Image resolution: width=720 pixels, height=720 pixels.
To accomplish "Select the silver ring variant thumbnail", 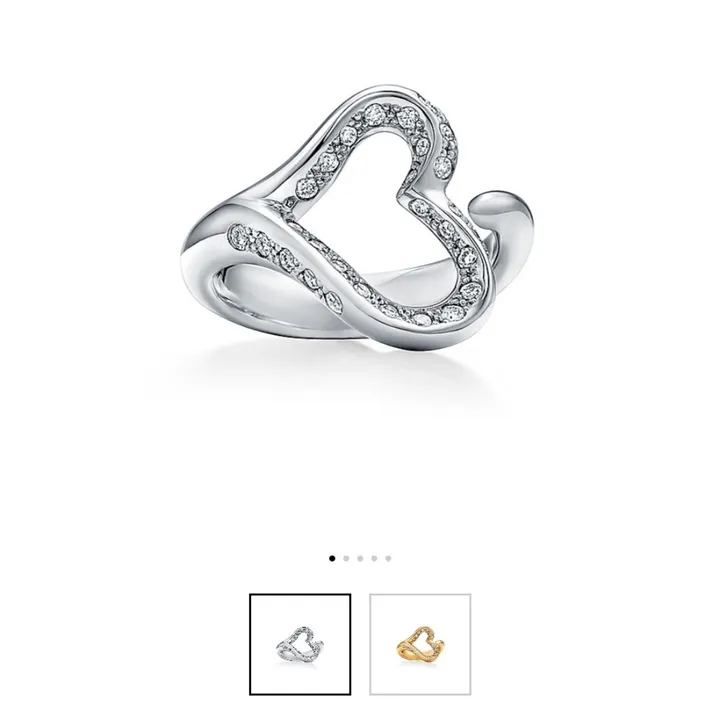I will pos(300,644).
